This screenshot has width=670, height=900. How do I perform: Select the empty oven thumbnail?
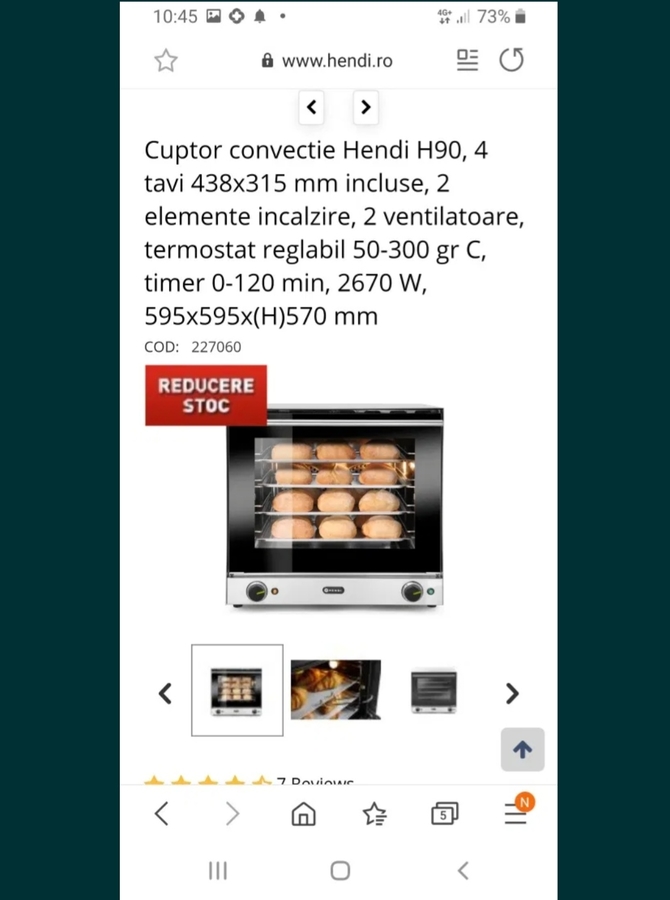[433, 691]
